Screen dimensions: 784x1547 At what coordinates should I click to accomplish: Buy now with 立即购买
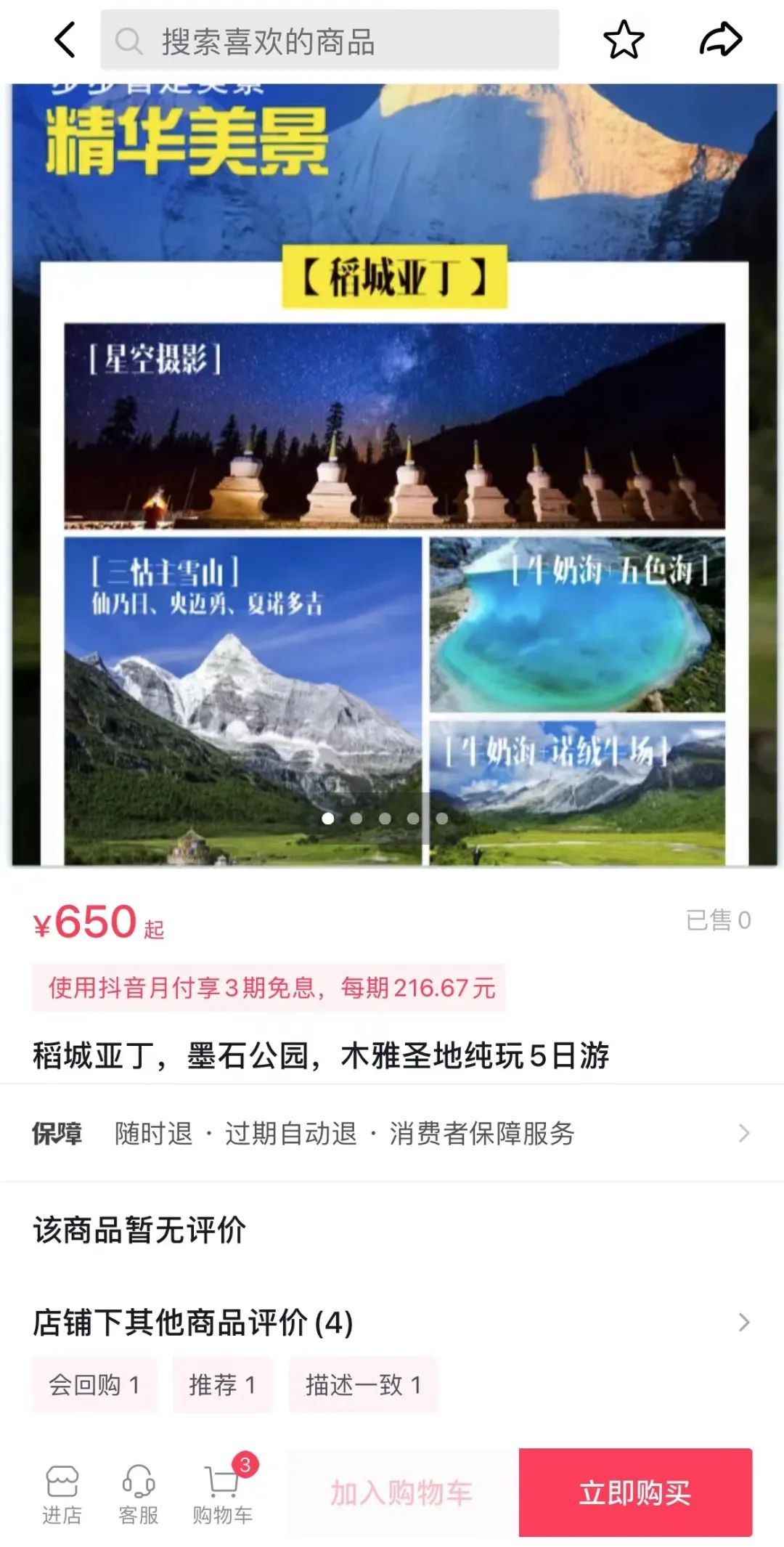635,1493
